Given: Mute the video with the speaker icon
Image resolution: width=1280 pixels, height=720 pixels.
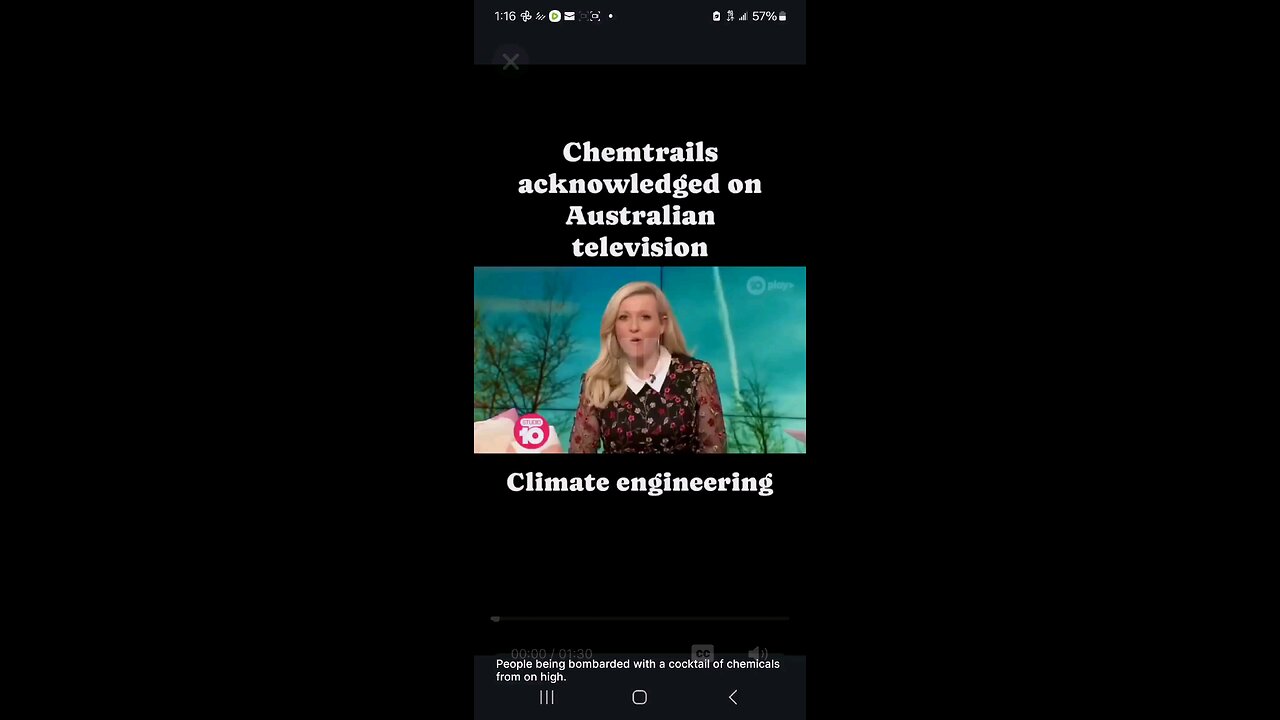Looking at the screenshot, I should click(758, 654).
